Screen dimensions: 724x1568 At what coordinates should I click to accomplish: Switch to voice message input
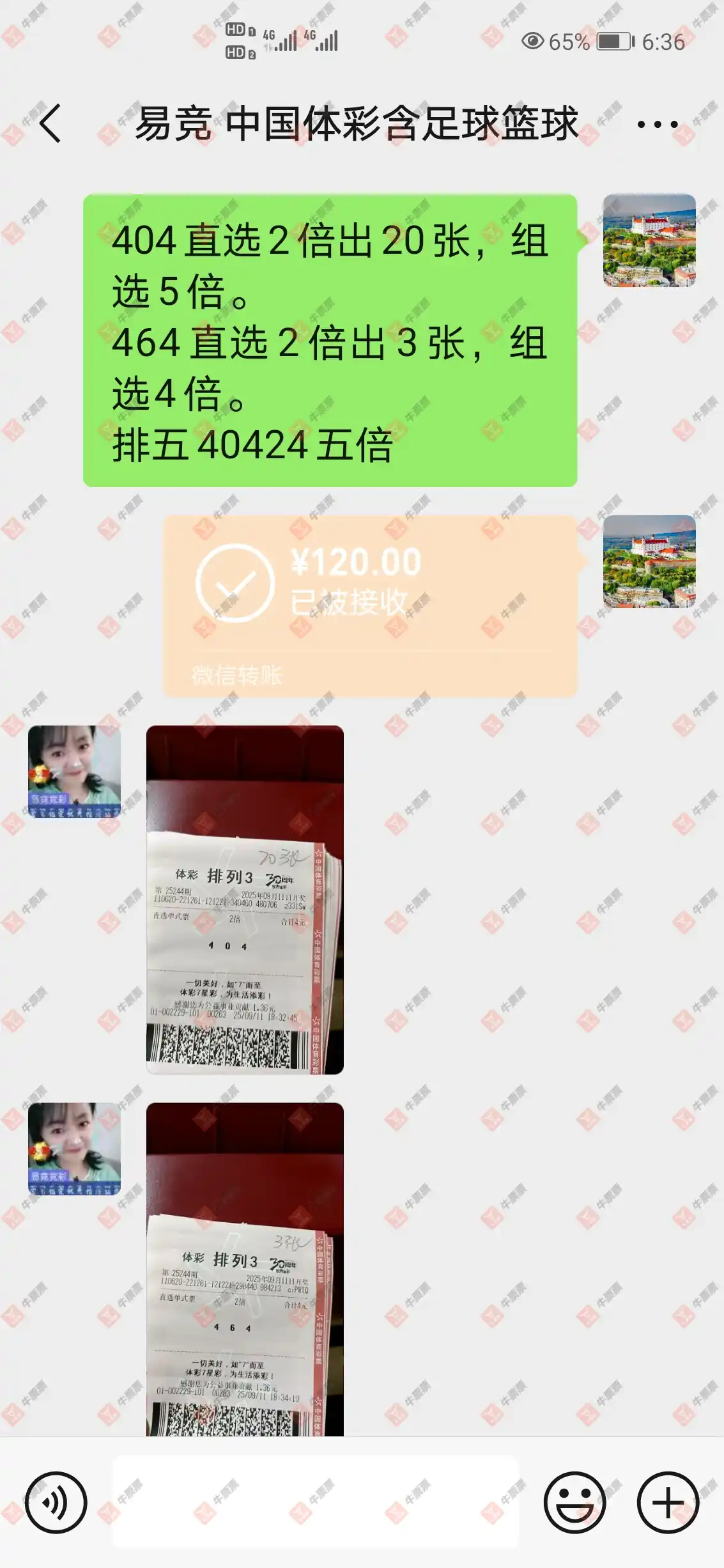point(56,1502)
